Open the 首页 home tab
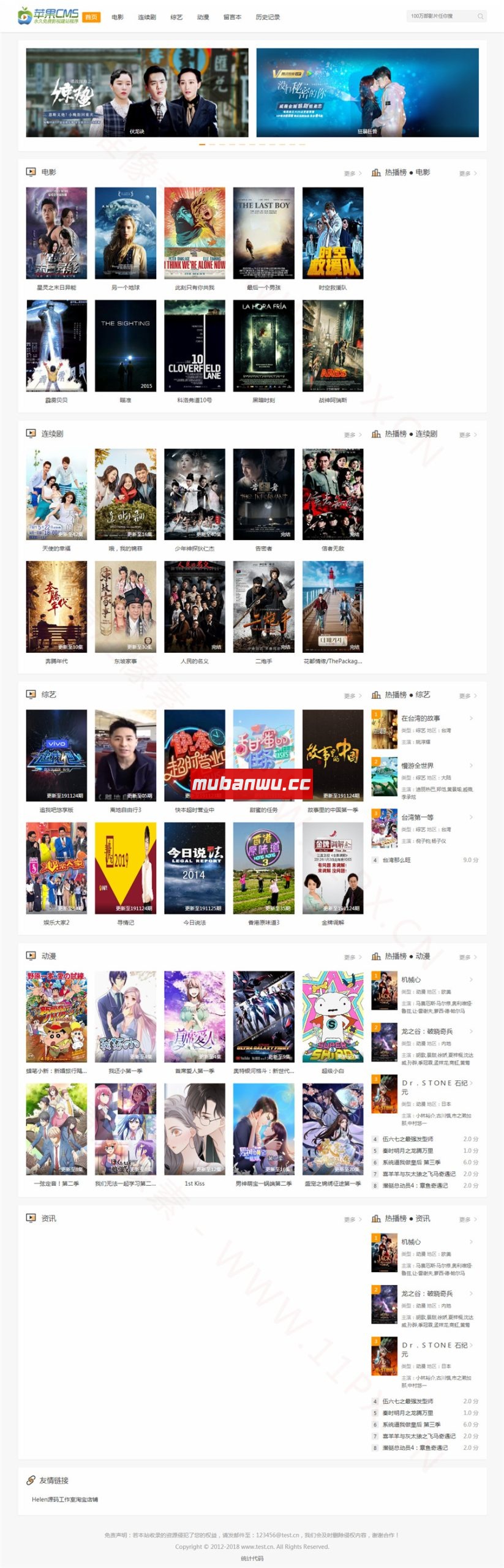Image resolution: width=504 pixels, height=1568 pixels. 91,17
